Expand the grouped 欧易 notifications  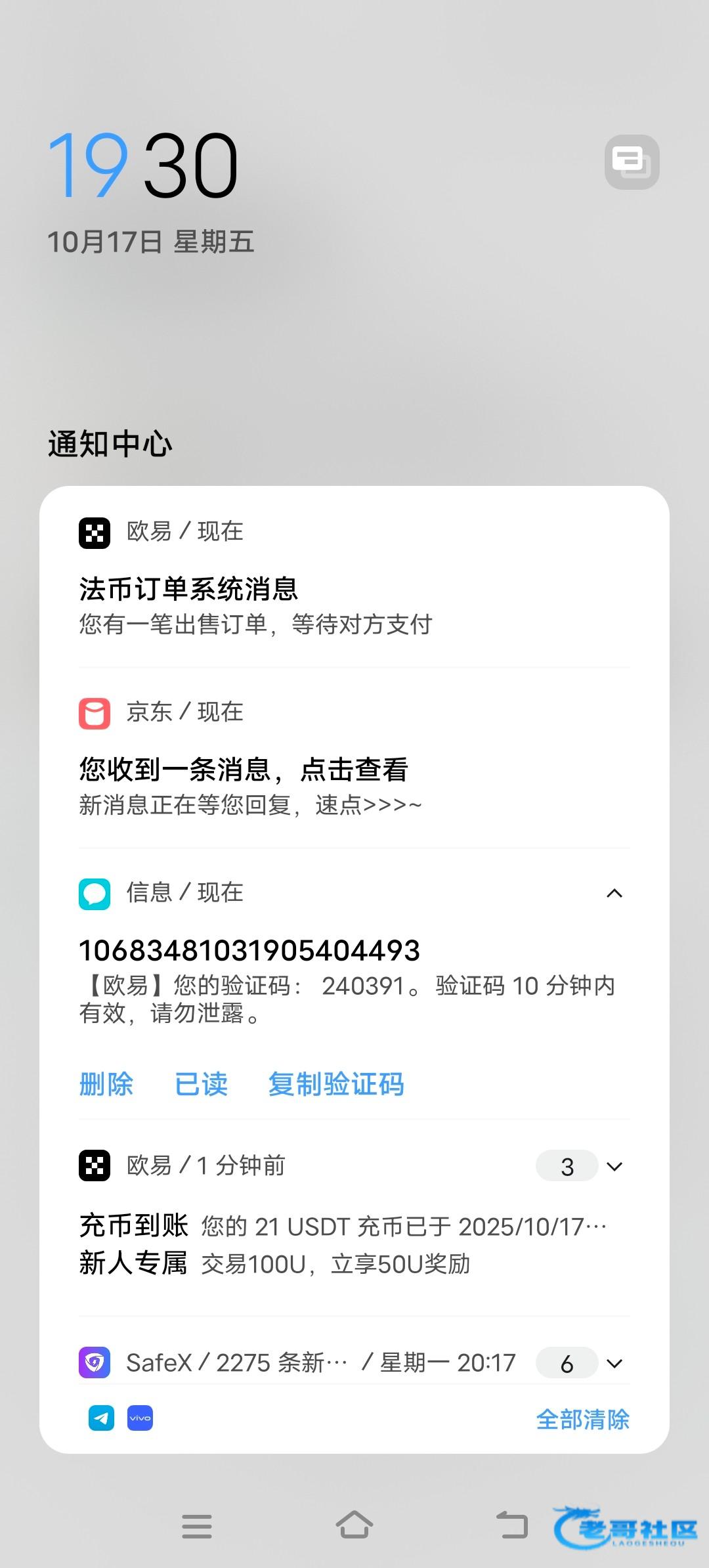pos(614,1167)
